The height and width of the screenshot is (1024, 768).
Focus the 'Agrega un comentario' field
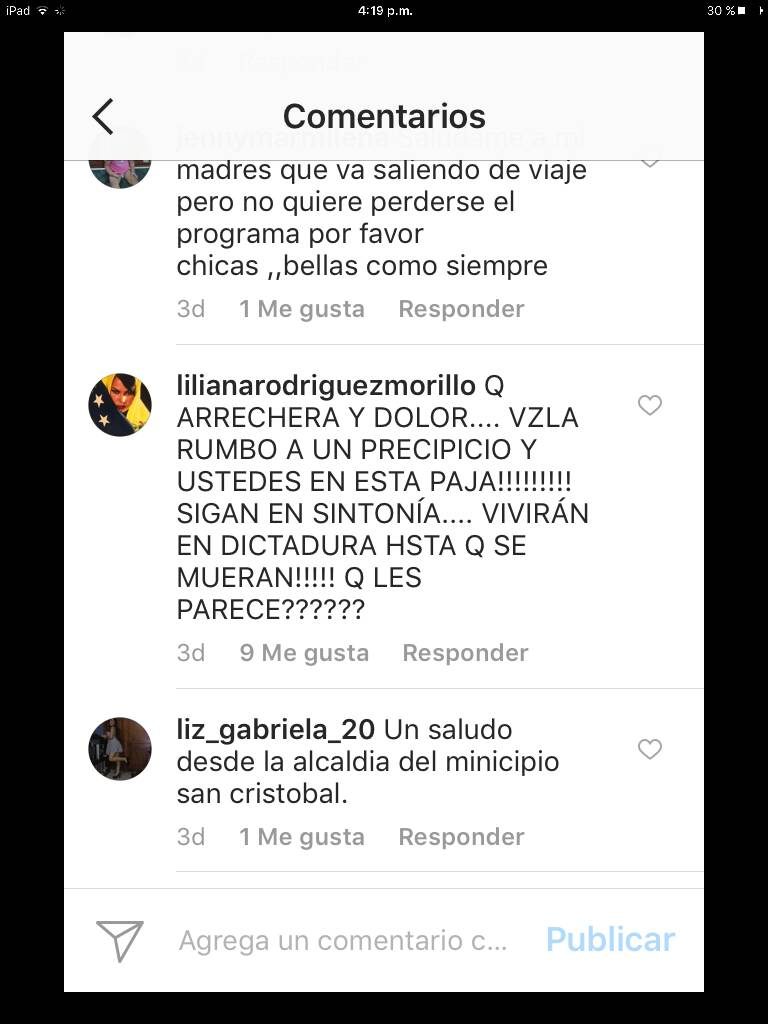(343, 941)
